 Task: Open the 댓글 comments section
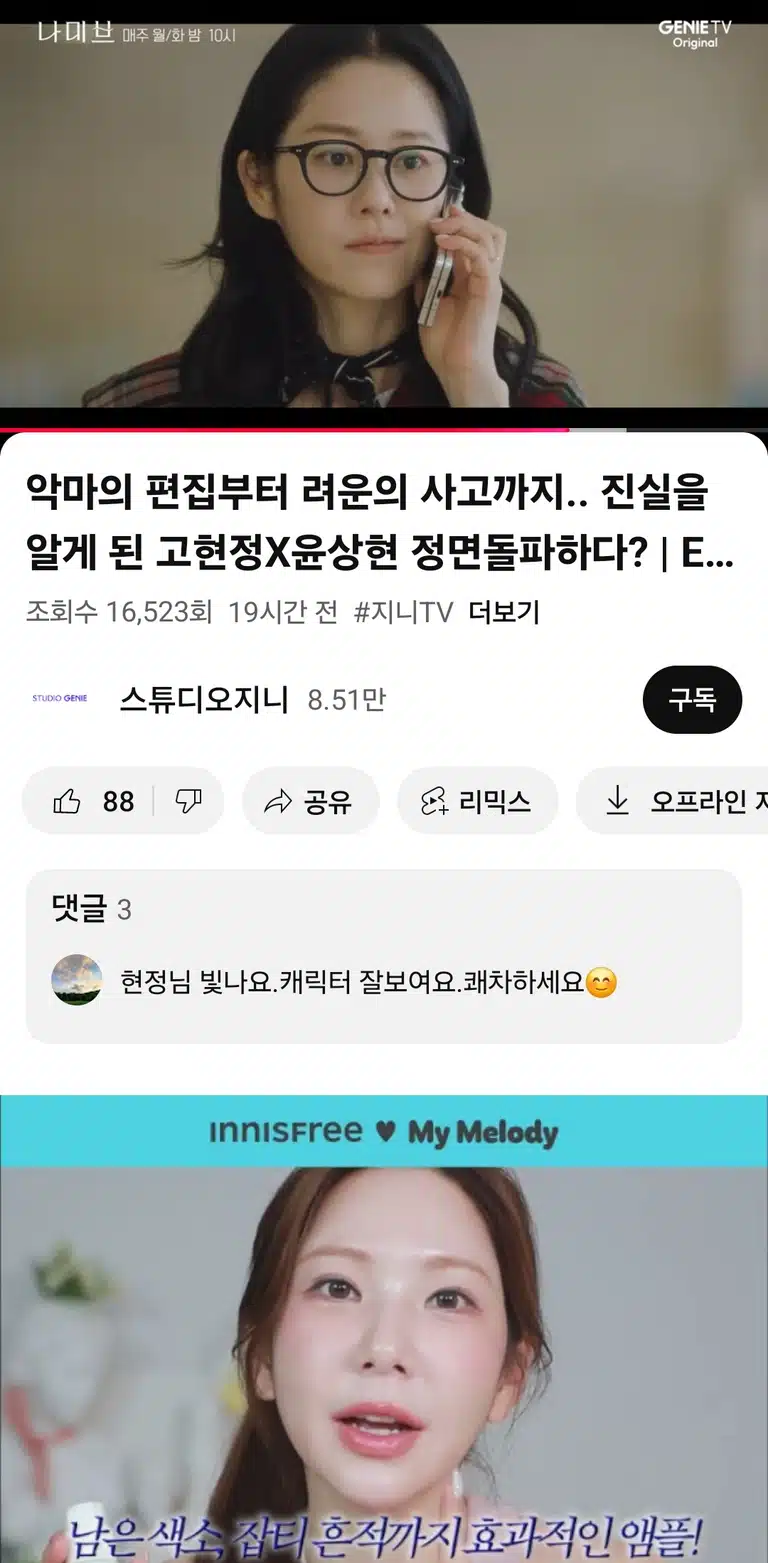pyautogui.click(x=384, y=956)
